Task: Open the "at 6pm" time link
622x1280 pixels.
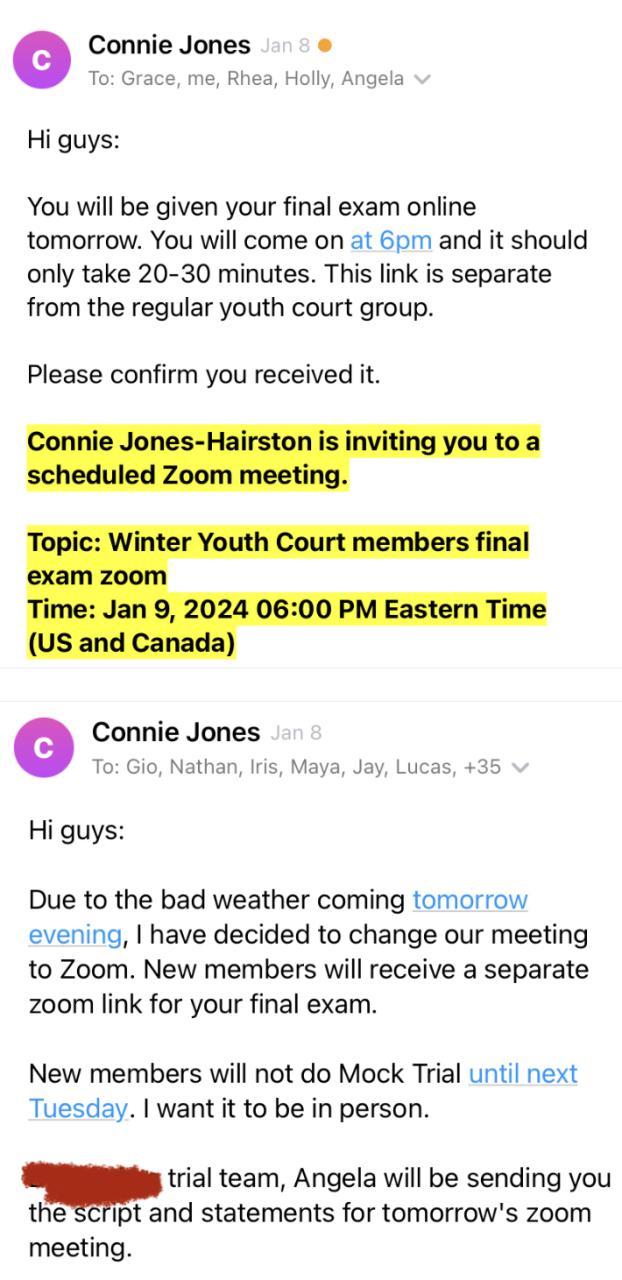Action: click(391, 241)
